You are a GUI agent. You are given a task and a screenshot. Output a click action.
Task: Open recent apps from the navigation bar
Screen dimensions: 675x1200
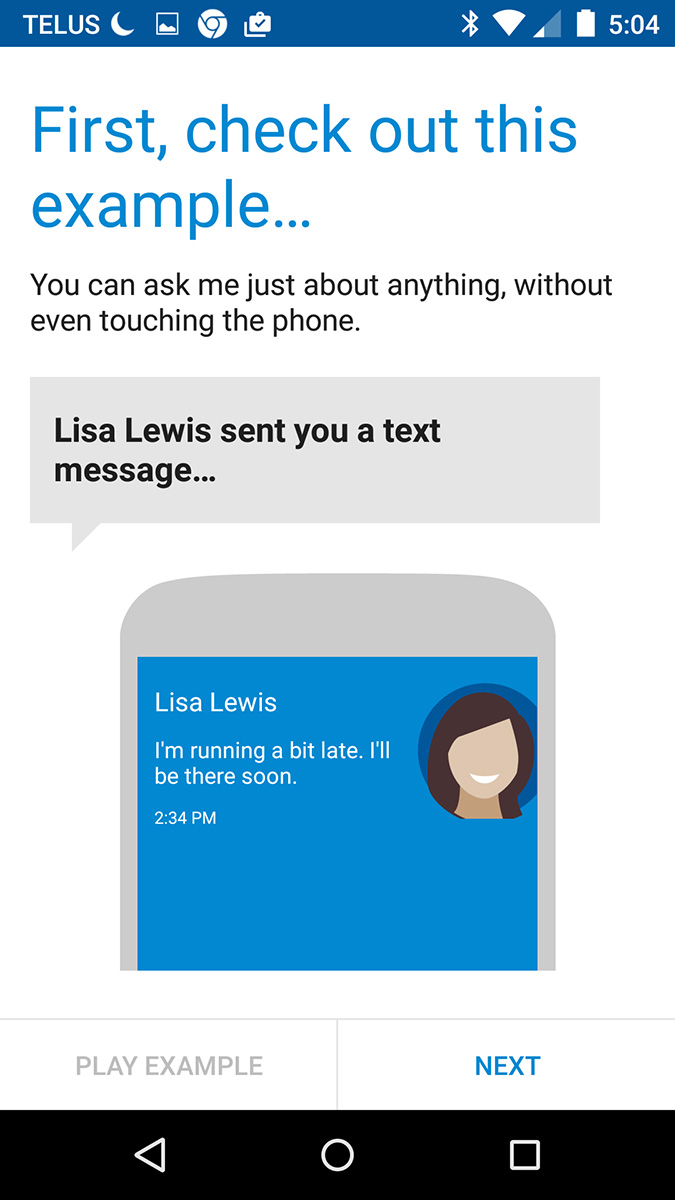[x=525, y=1155]
